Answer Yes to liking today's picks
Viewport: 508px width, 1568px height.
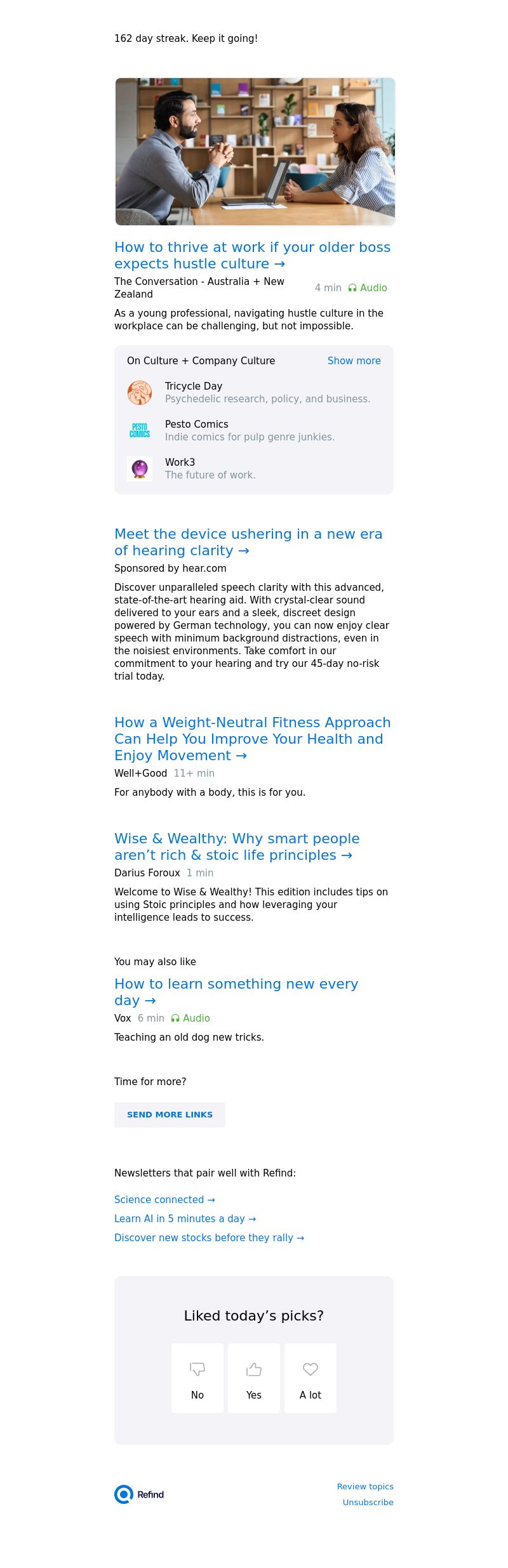click(254, 1378)
